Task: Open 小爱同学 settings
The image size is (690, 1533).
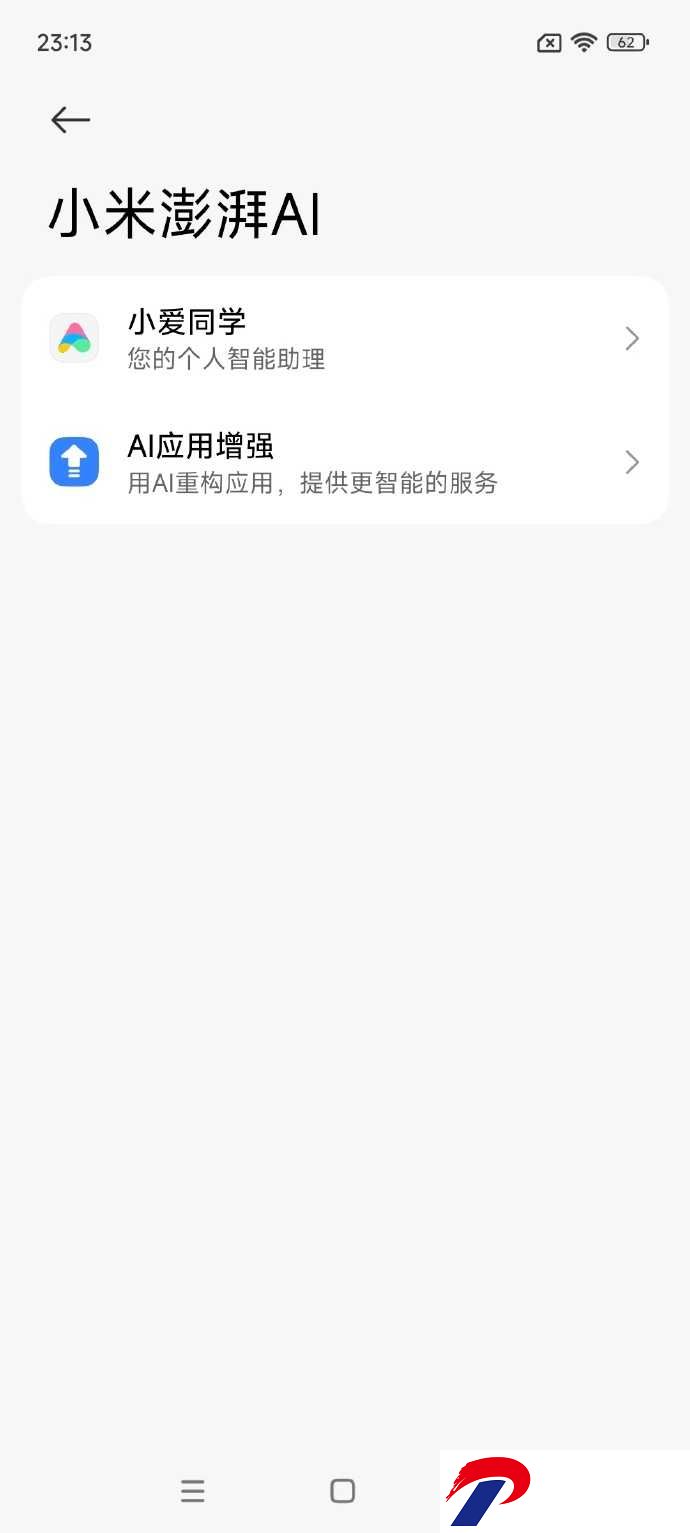Action: click(x=345, y=339)
